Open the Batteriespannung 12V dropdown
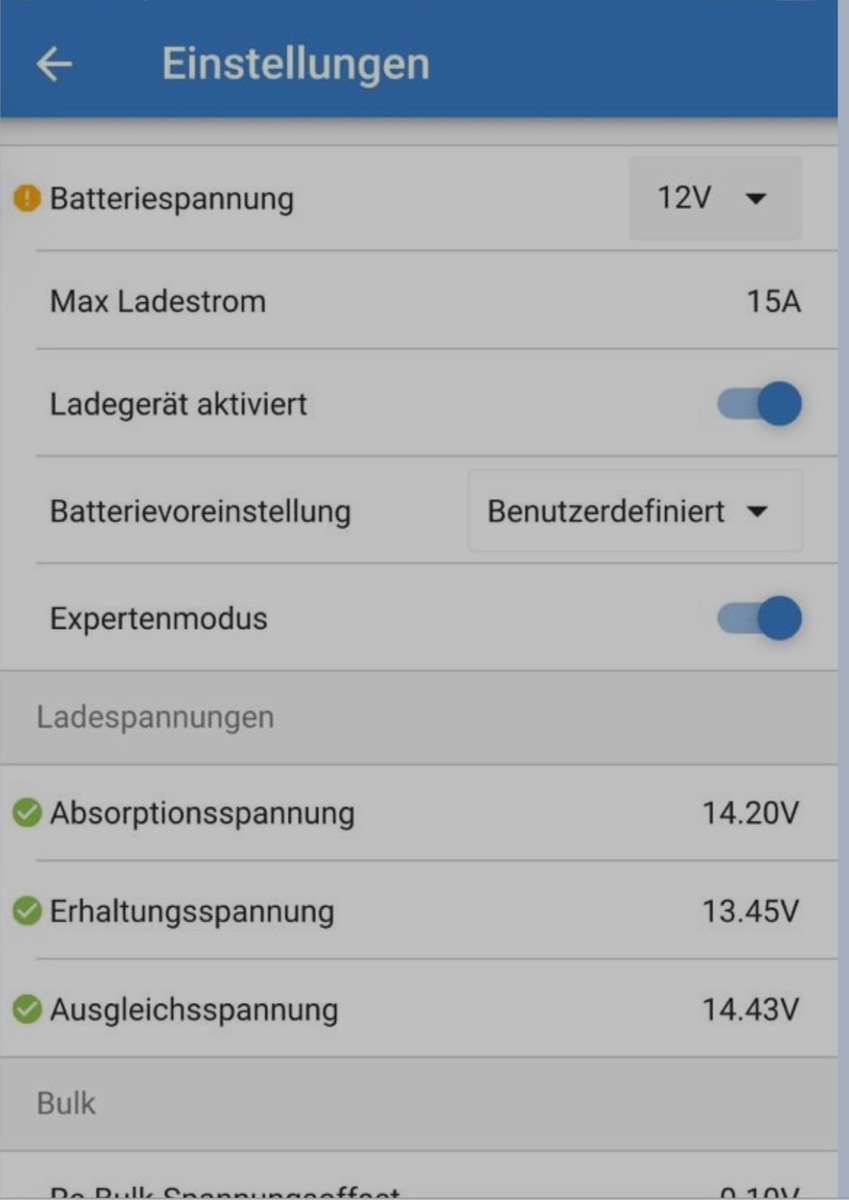Image resolution: width=849 pixels, height=1200 pixels. [x=714, y=198]
